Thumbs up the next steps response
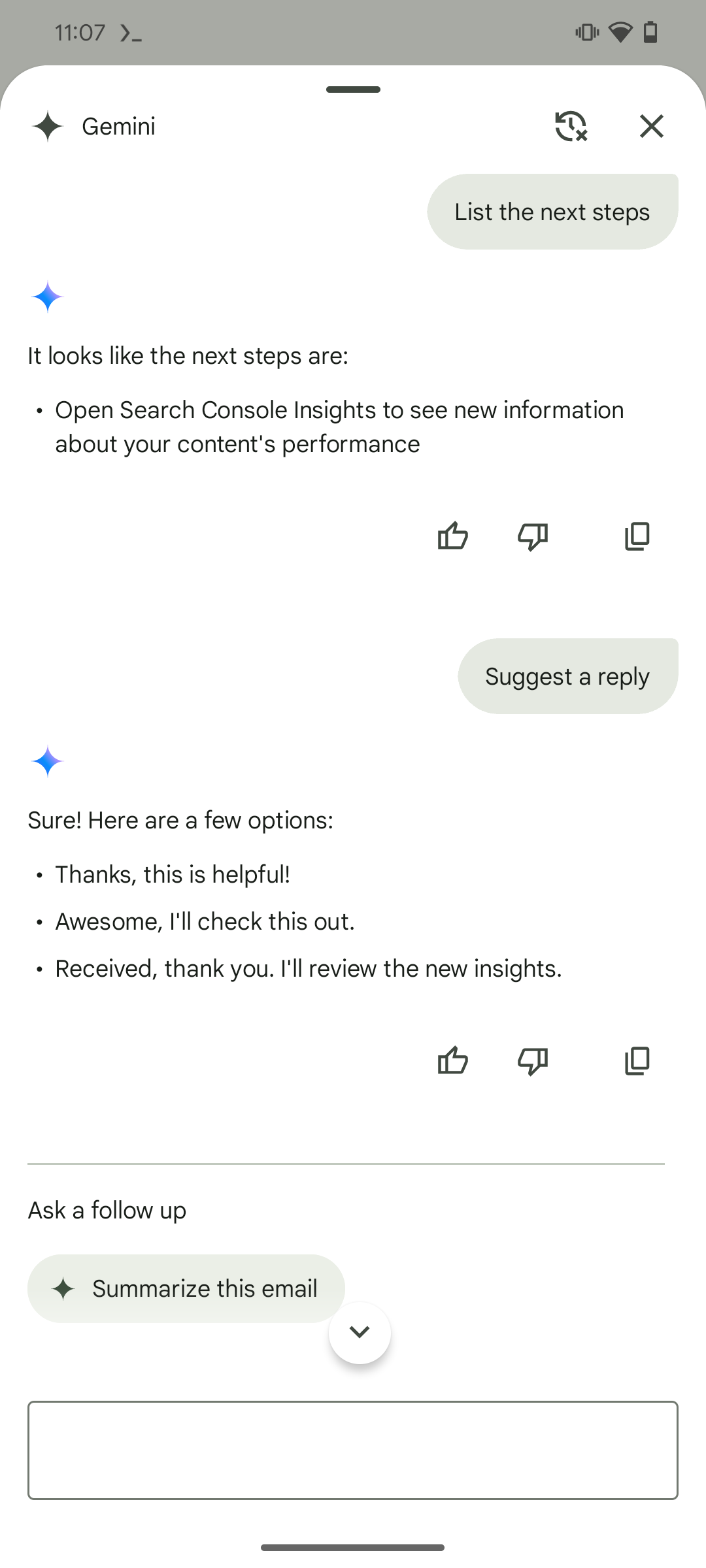 [x=452, y=536]
